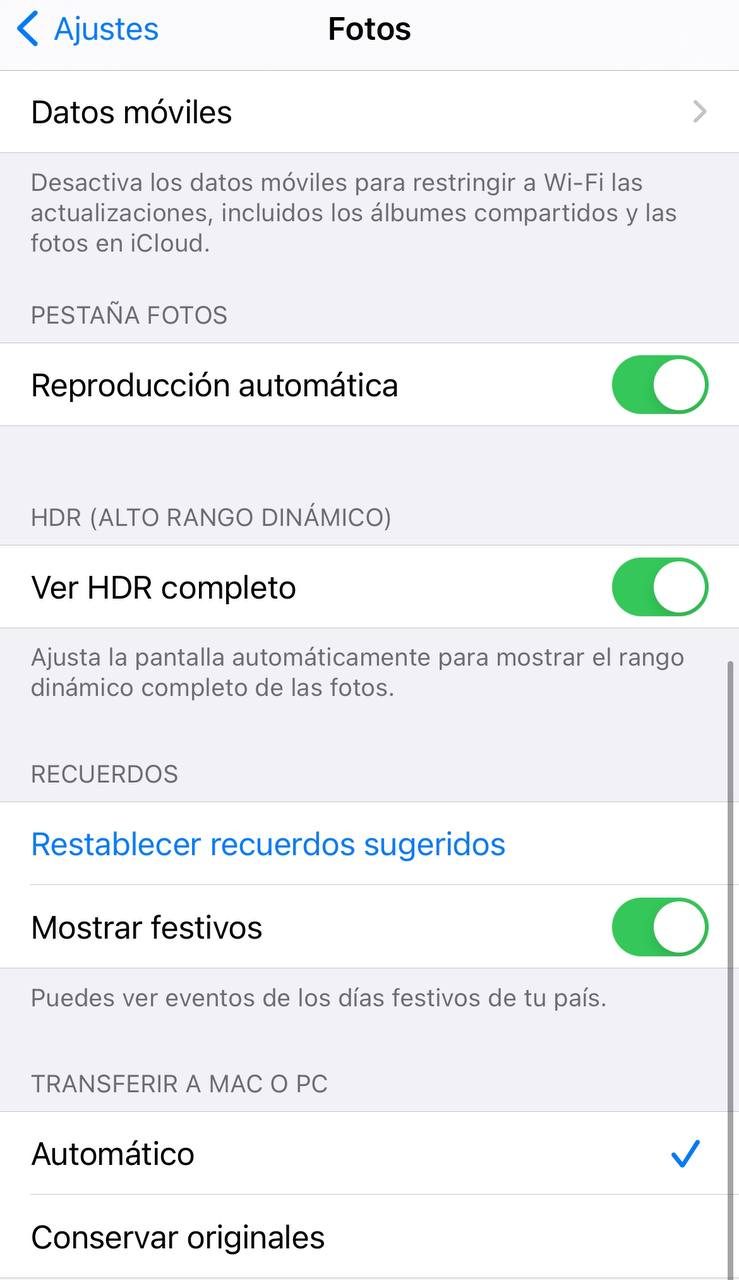Tap the RECUERDOS section header

click(103, 773)
